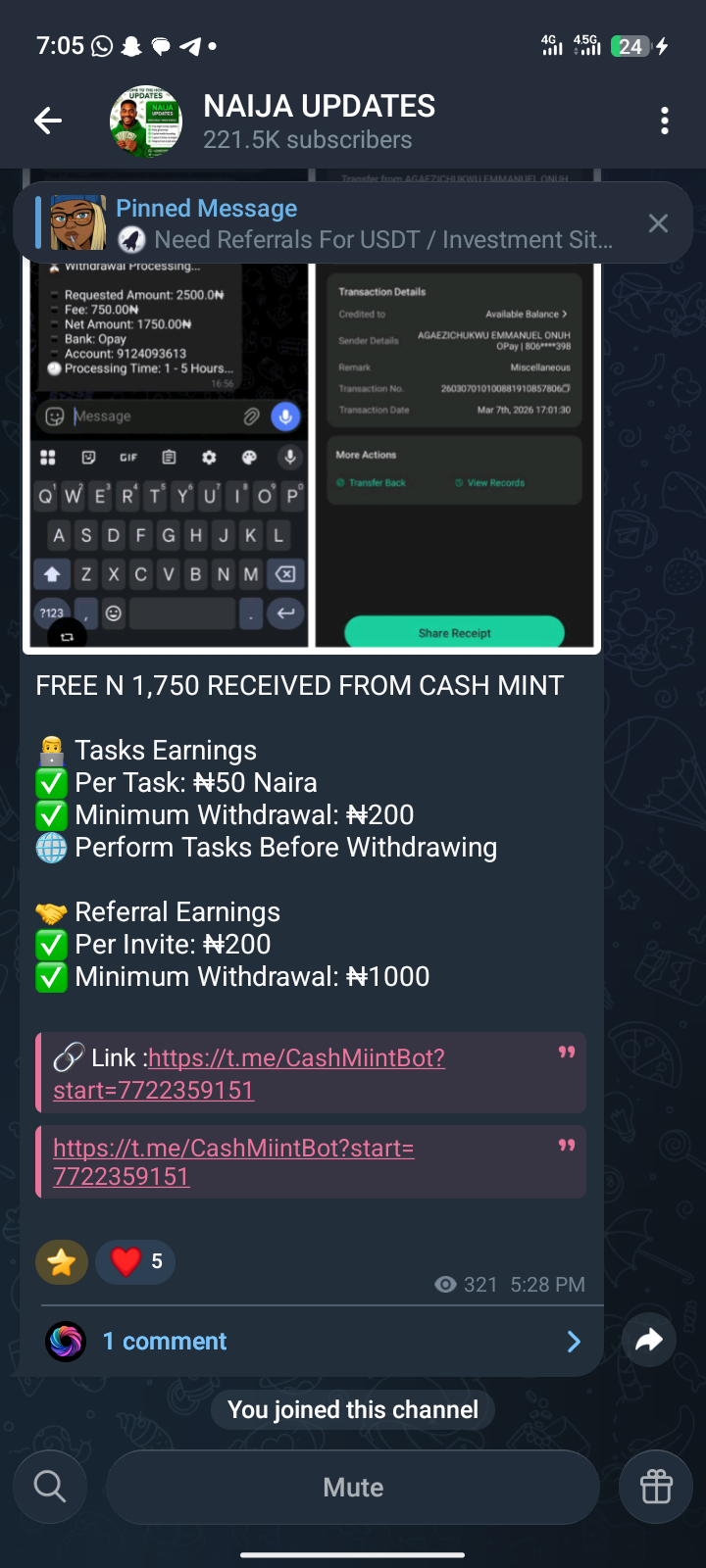Open the channel overflow menu
Screen dimensions: 706x1568
click(x=665, y=121)
